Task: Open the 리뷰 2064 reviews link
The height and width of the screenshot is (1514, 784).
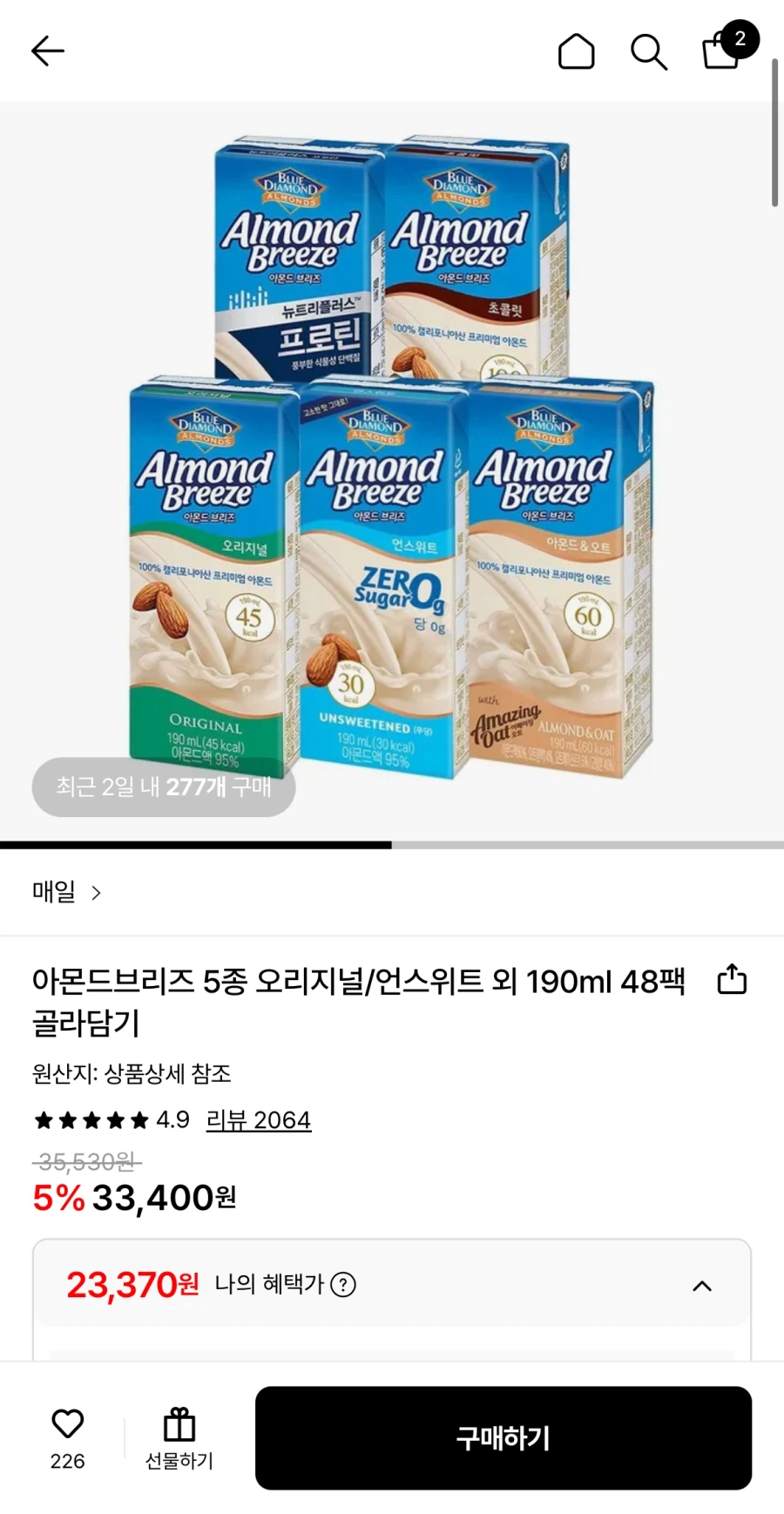Action: 257,1119
